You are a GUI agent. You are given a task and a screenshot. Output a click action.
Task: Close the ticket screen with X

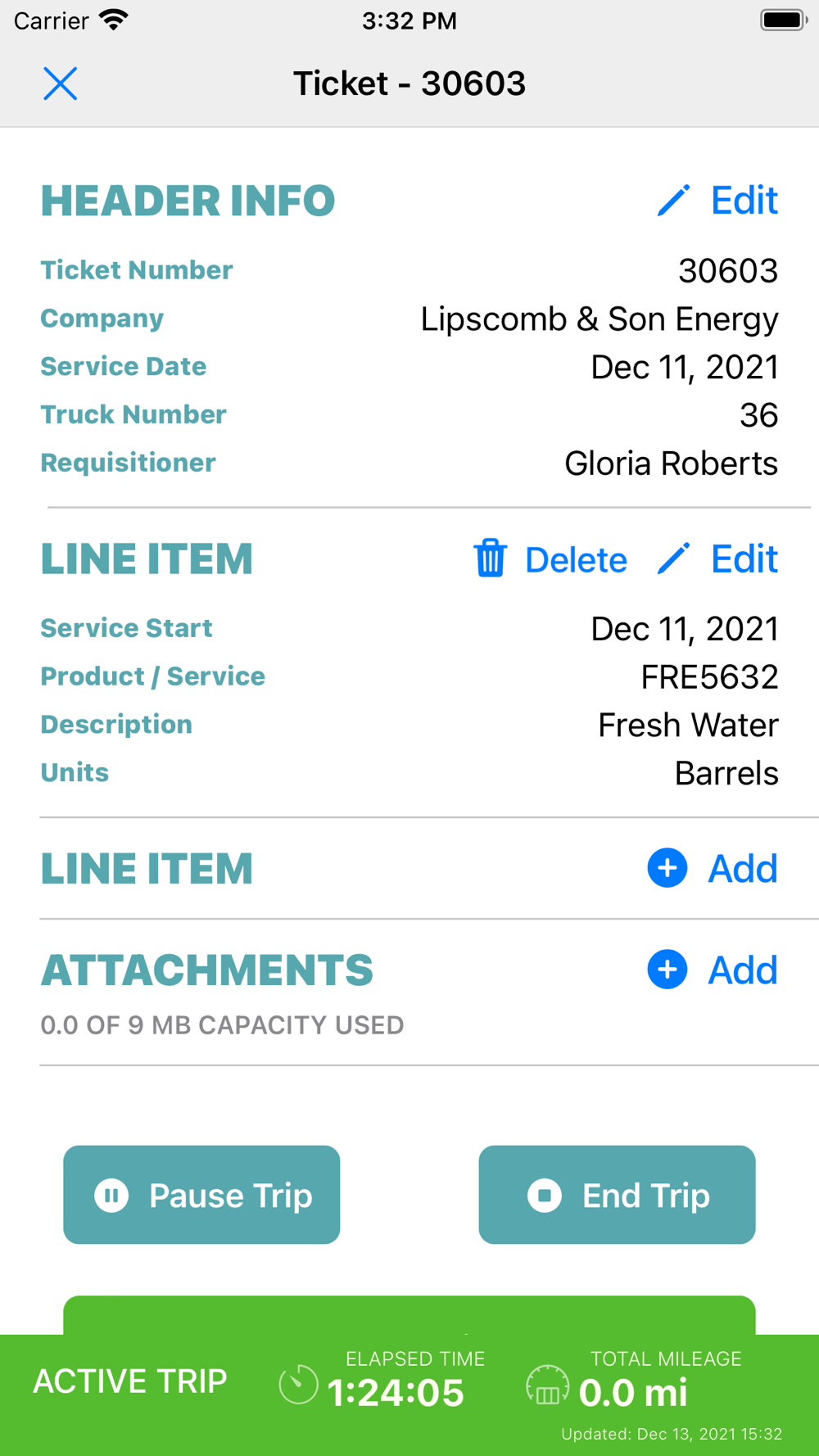pos(60,84)
